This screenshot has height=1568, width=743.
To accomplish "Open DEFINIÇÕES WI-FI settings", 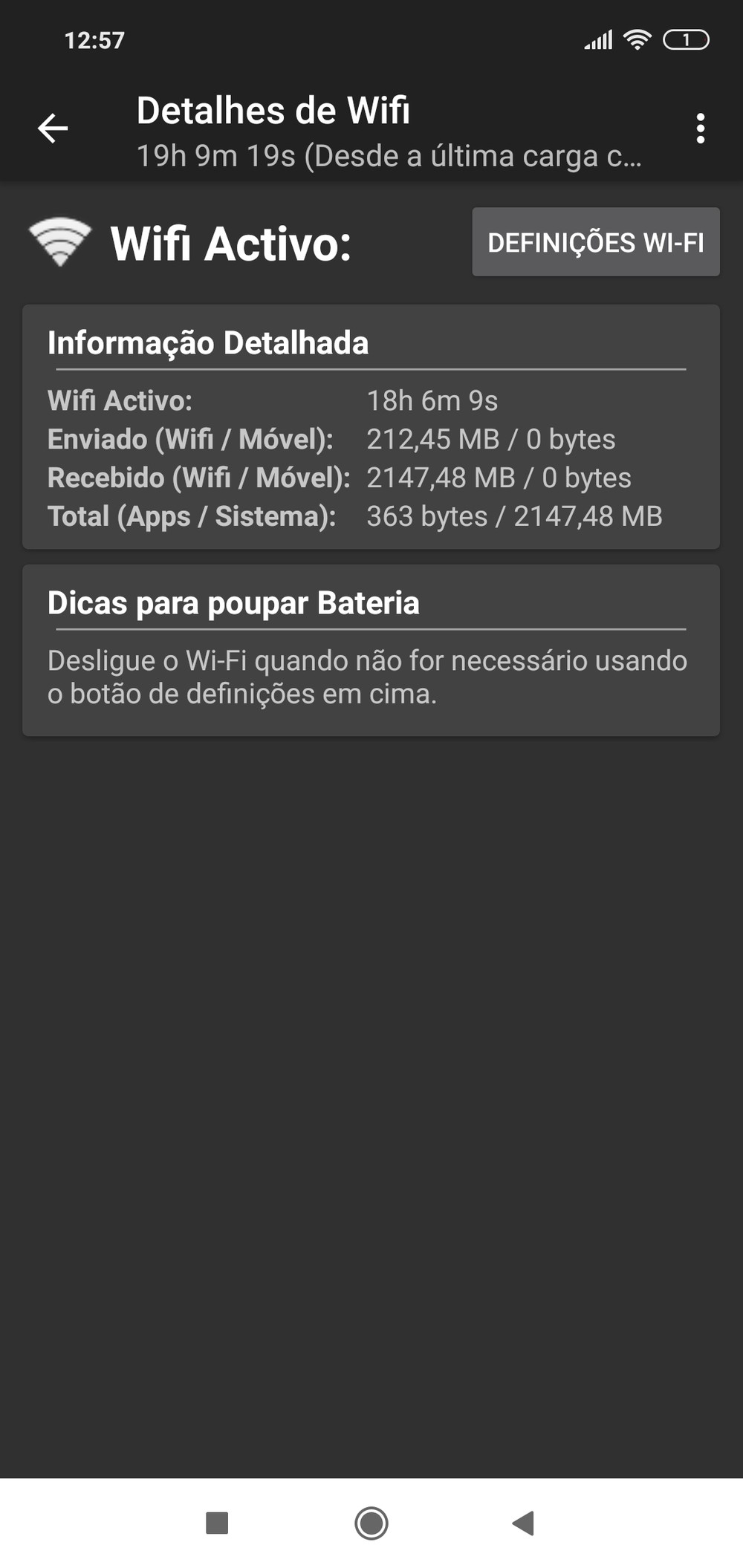I will tap(596, 242).
